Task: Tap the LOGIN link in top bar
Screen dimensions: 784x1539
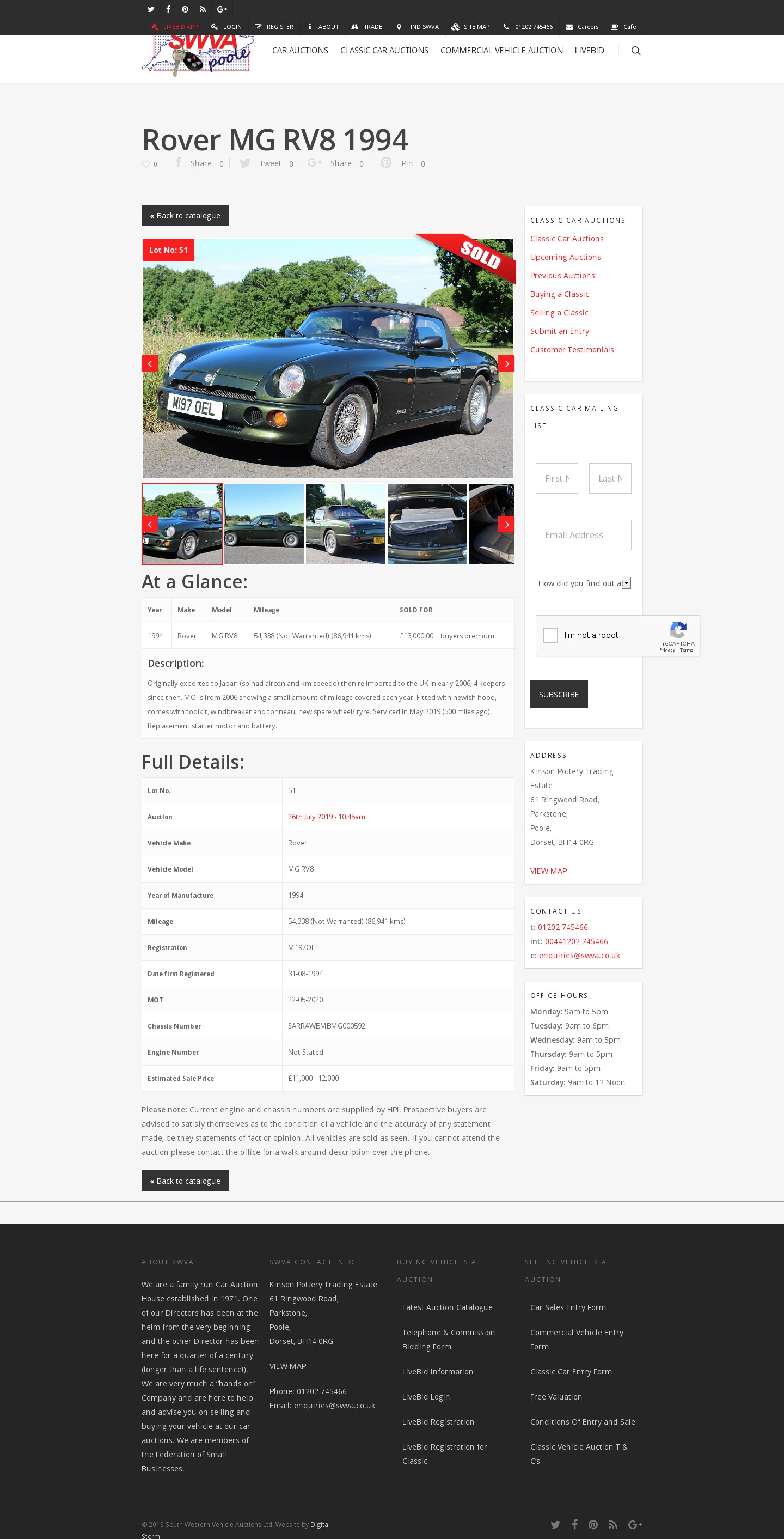Action: 226,27
